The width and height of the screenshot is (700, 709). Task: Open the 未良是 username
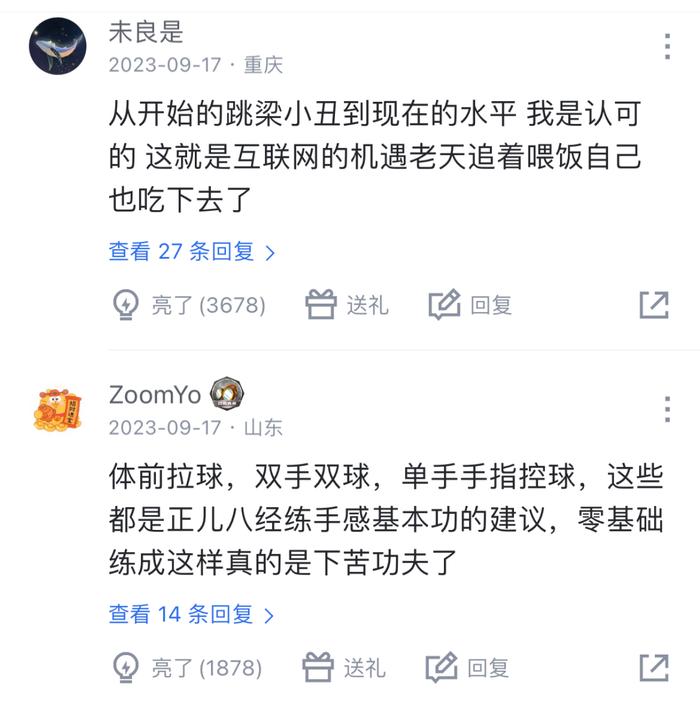pos(146,32)
